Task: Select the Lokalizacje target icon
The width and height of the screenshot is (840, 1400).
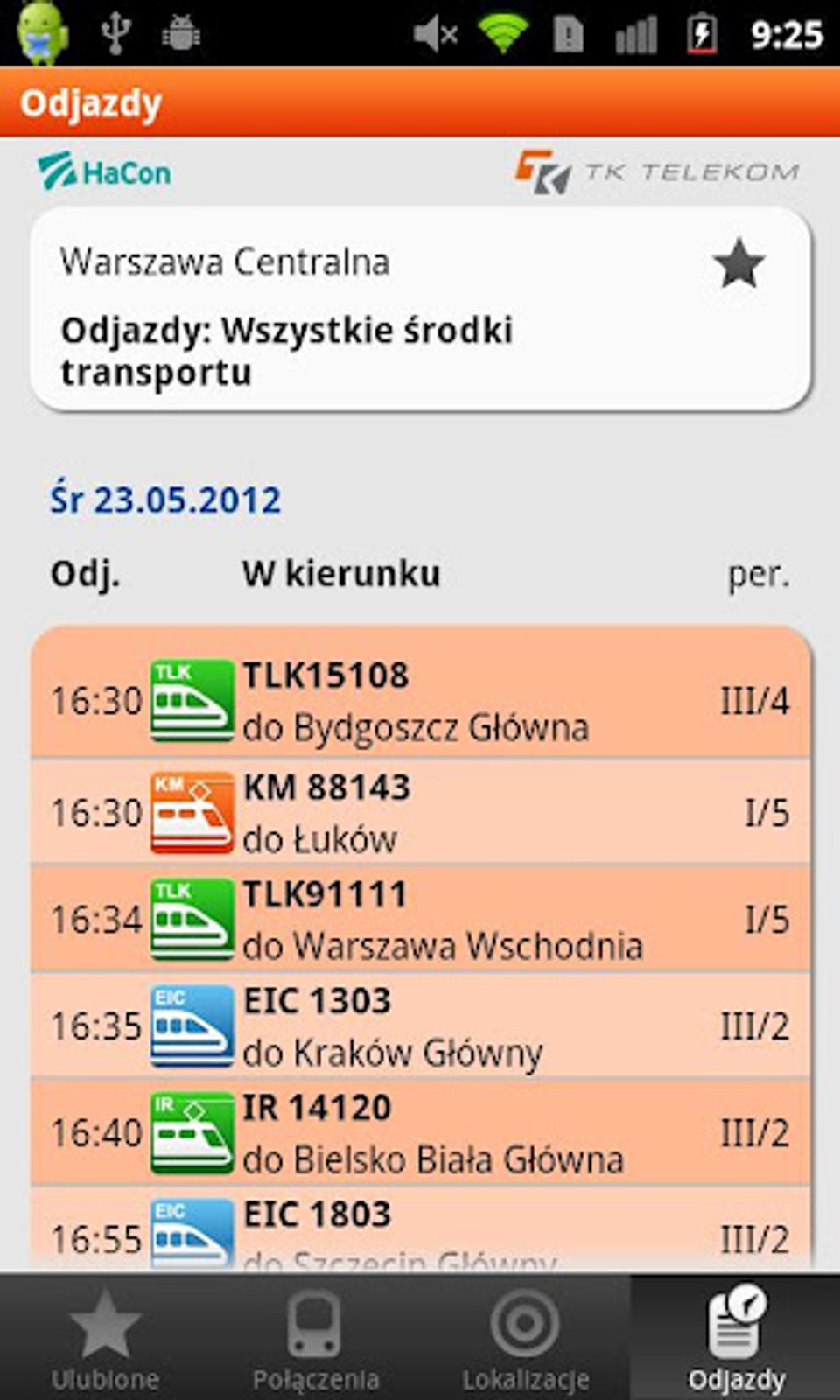Action: [525, 1326]
